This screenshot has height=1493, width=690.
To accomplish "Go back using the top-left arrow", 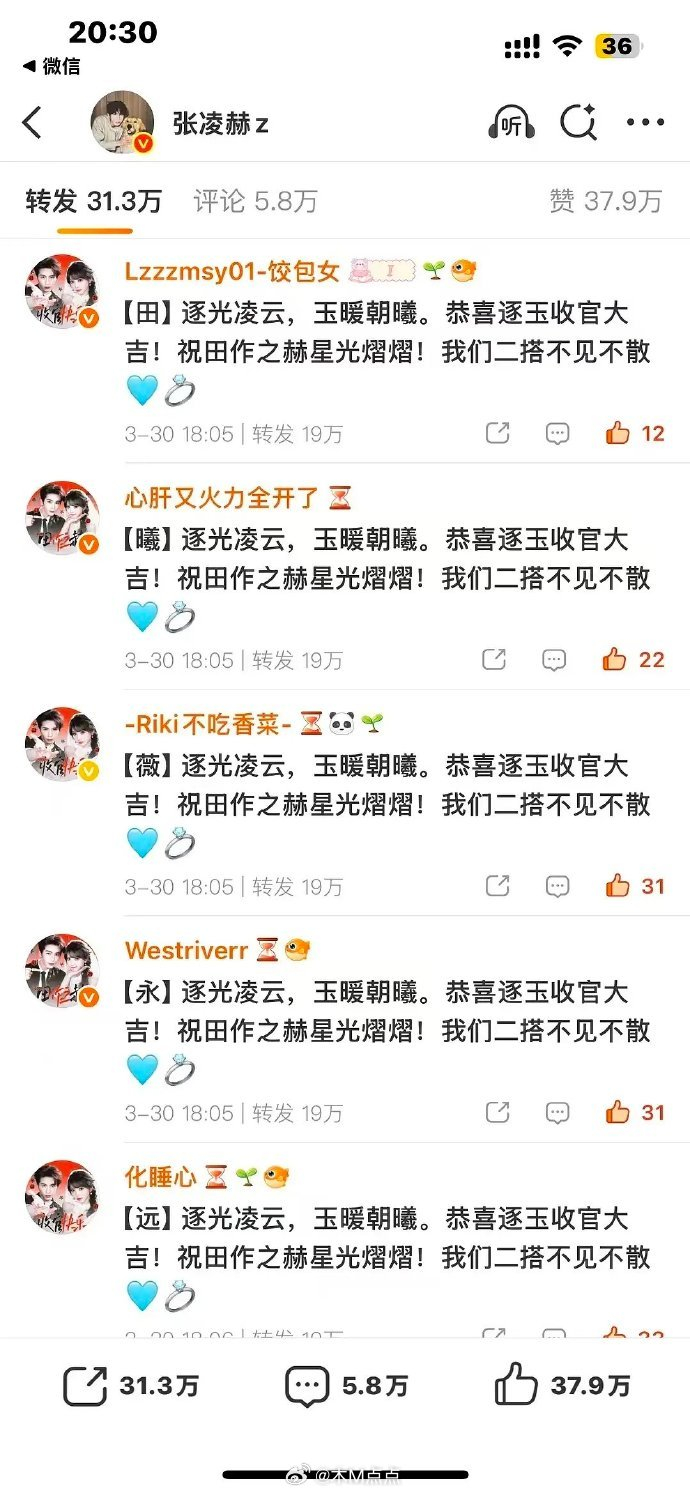I will tap(32, 123).
